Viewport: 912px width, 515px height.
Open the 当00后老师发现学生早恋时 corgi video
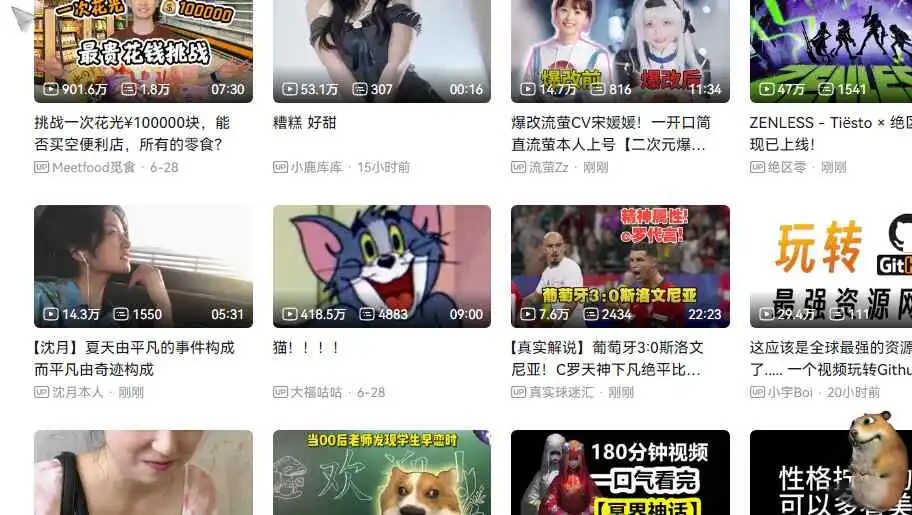click(381, 473)
